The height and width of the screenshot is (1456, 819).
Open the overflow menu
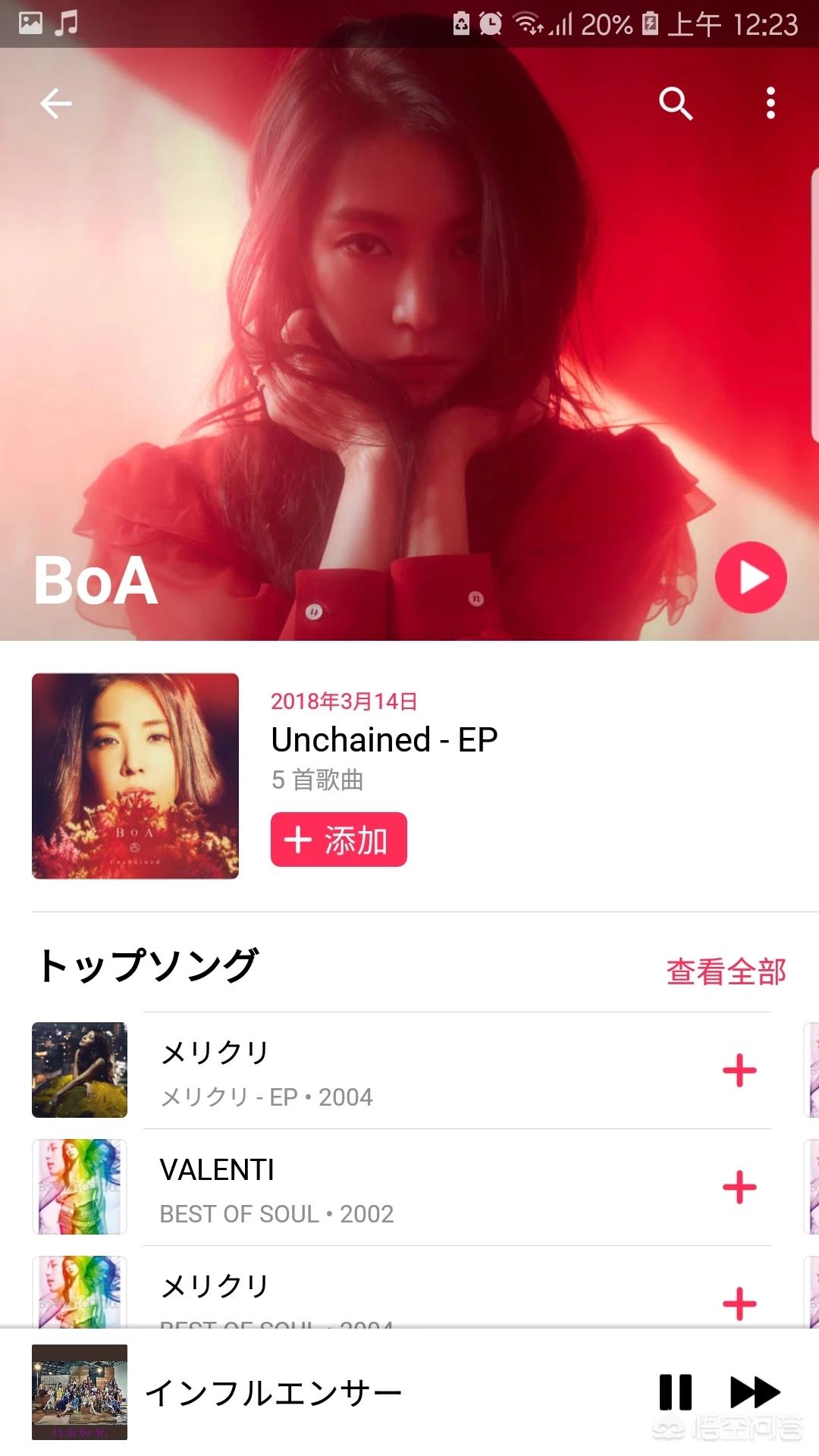pos(770,103)
